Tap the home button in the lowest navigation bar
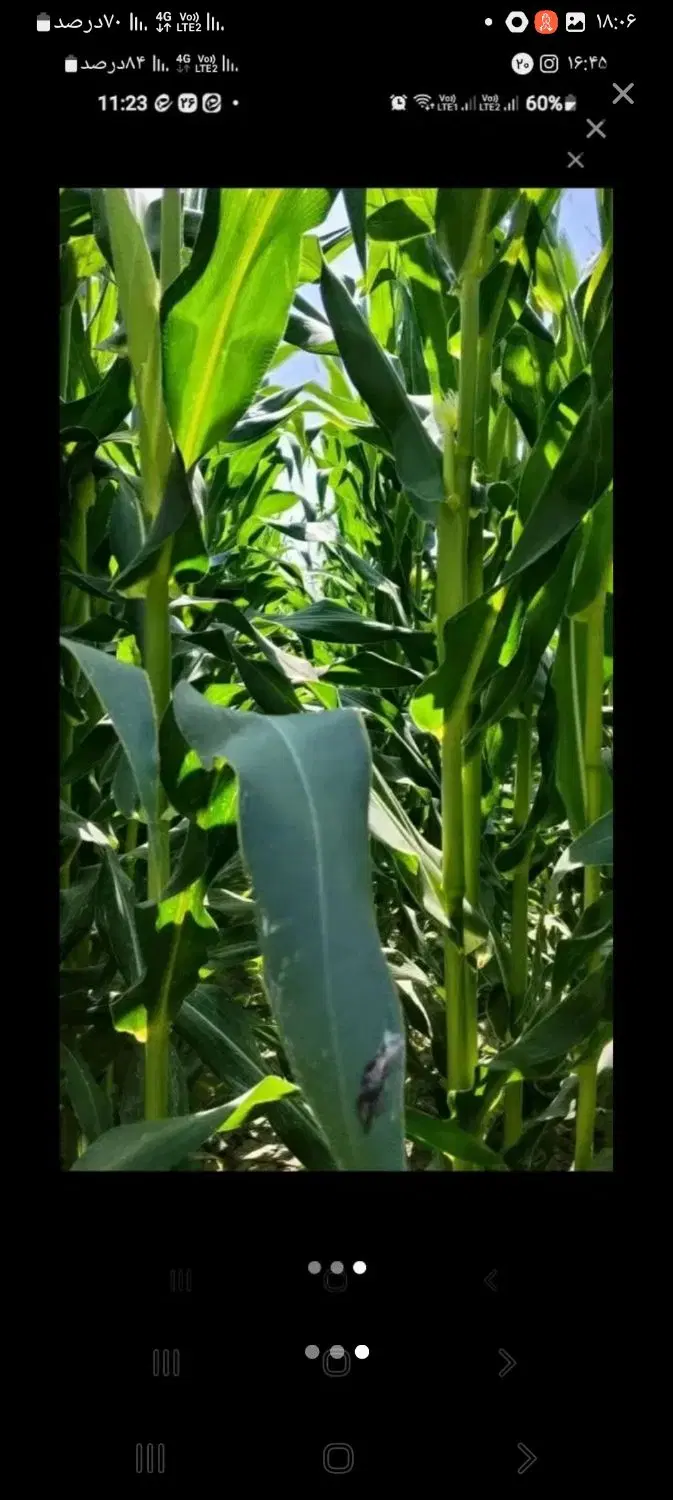Screen dimensions: 673x1500 338,1458
